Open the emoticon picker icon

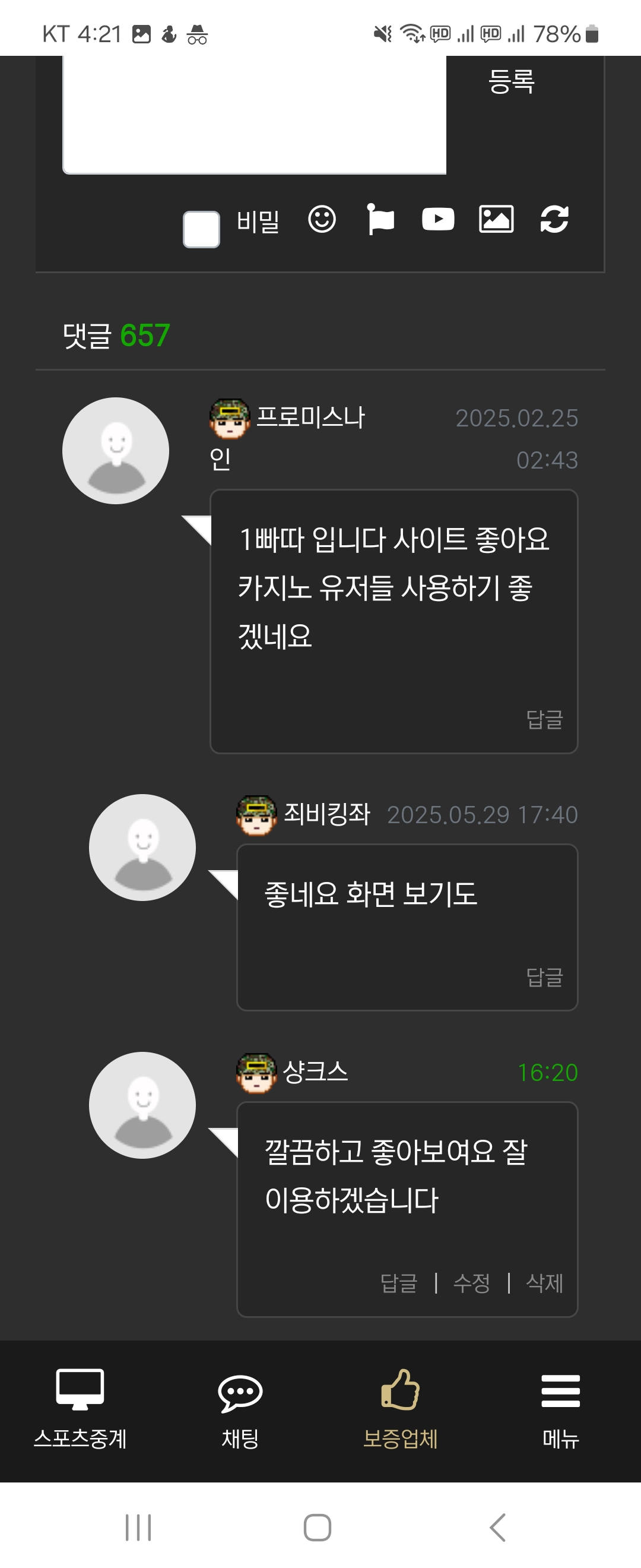point(322,219)
